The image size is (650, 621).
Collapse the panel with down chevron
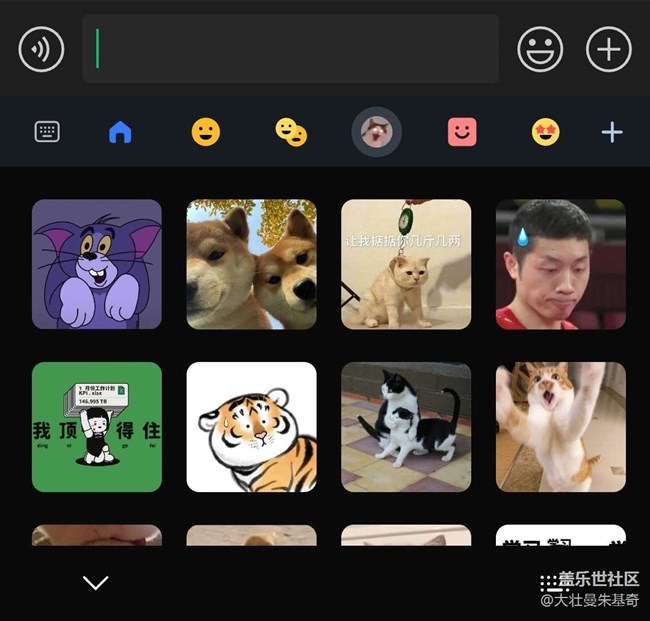96,582
